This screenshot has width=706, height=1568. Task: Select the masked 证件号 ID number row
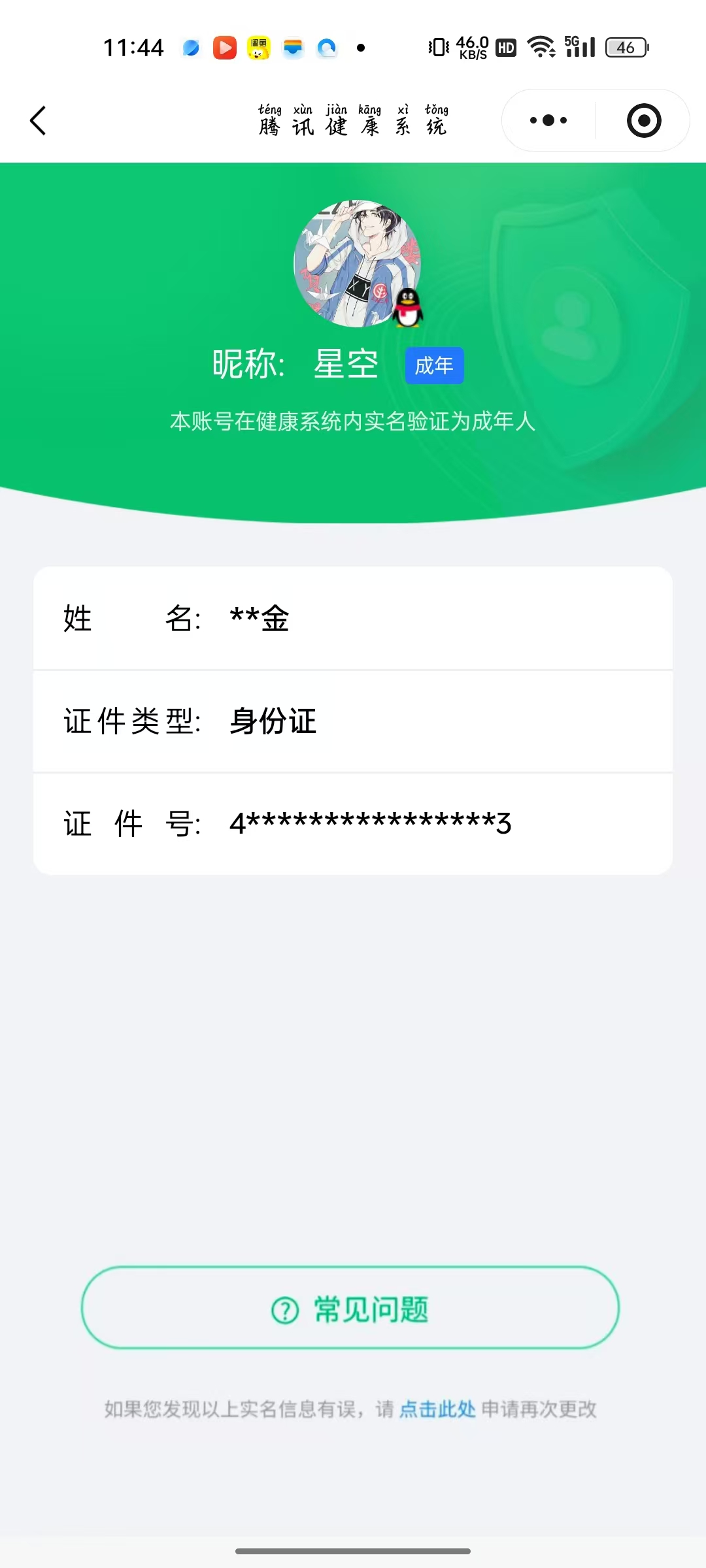353,823
